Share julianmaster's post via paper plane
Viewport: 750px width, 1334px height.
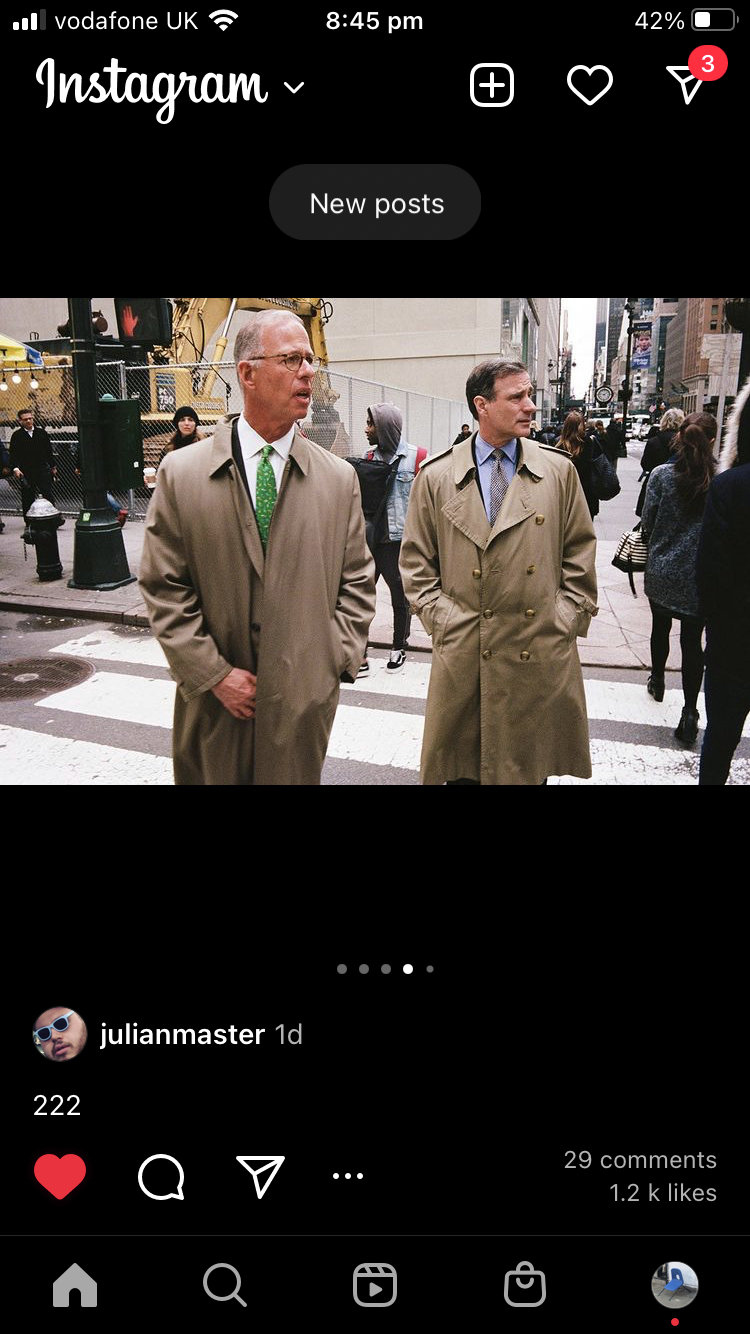[261, 1176]
